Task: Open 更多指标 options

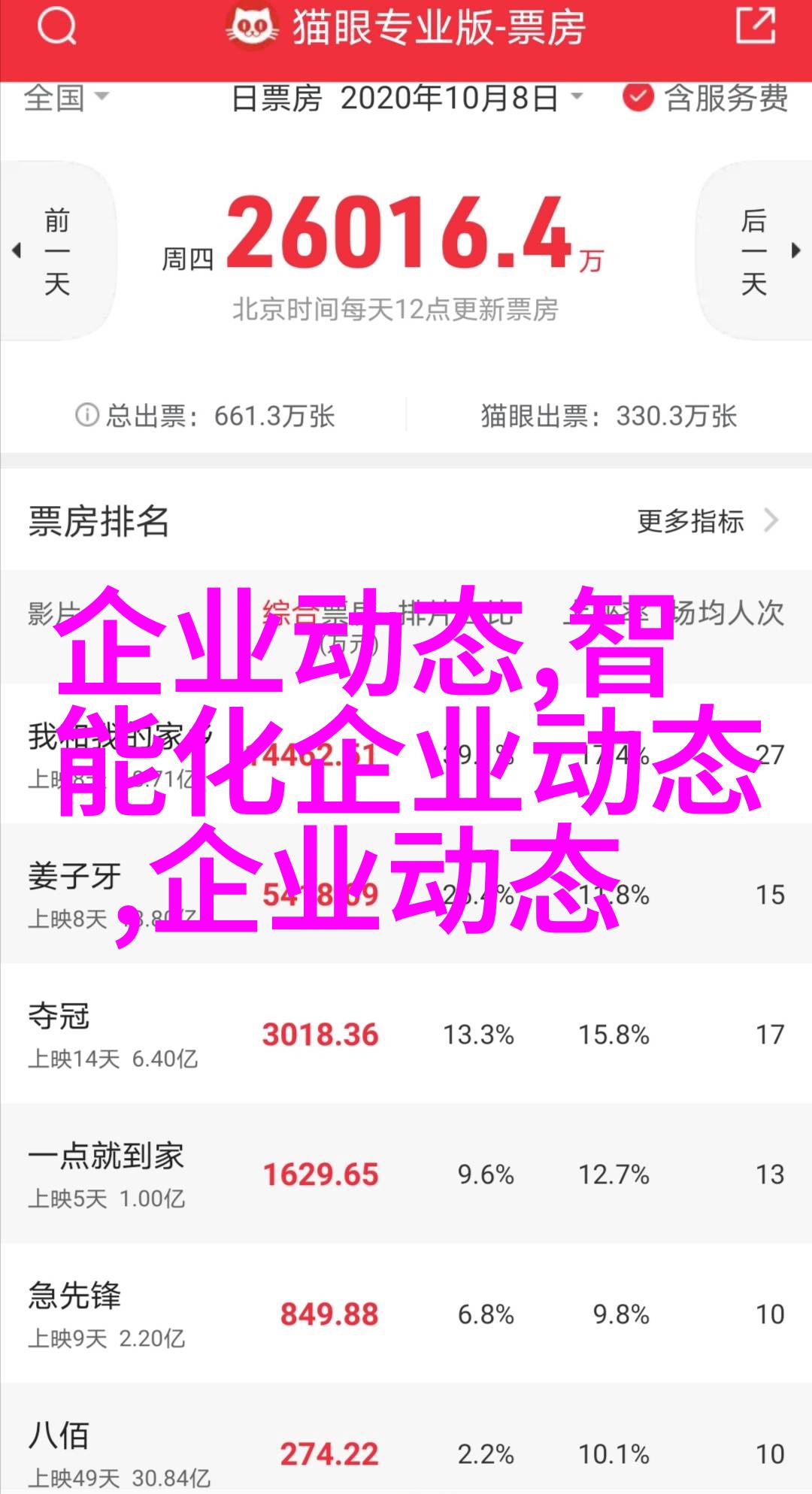Action: 705,520
